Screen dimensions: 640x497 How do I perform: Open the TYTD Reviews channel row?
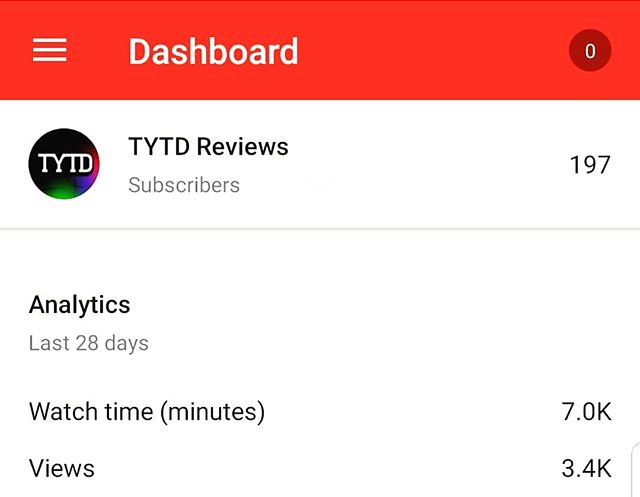click(320, 164)
